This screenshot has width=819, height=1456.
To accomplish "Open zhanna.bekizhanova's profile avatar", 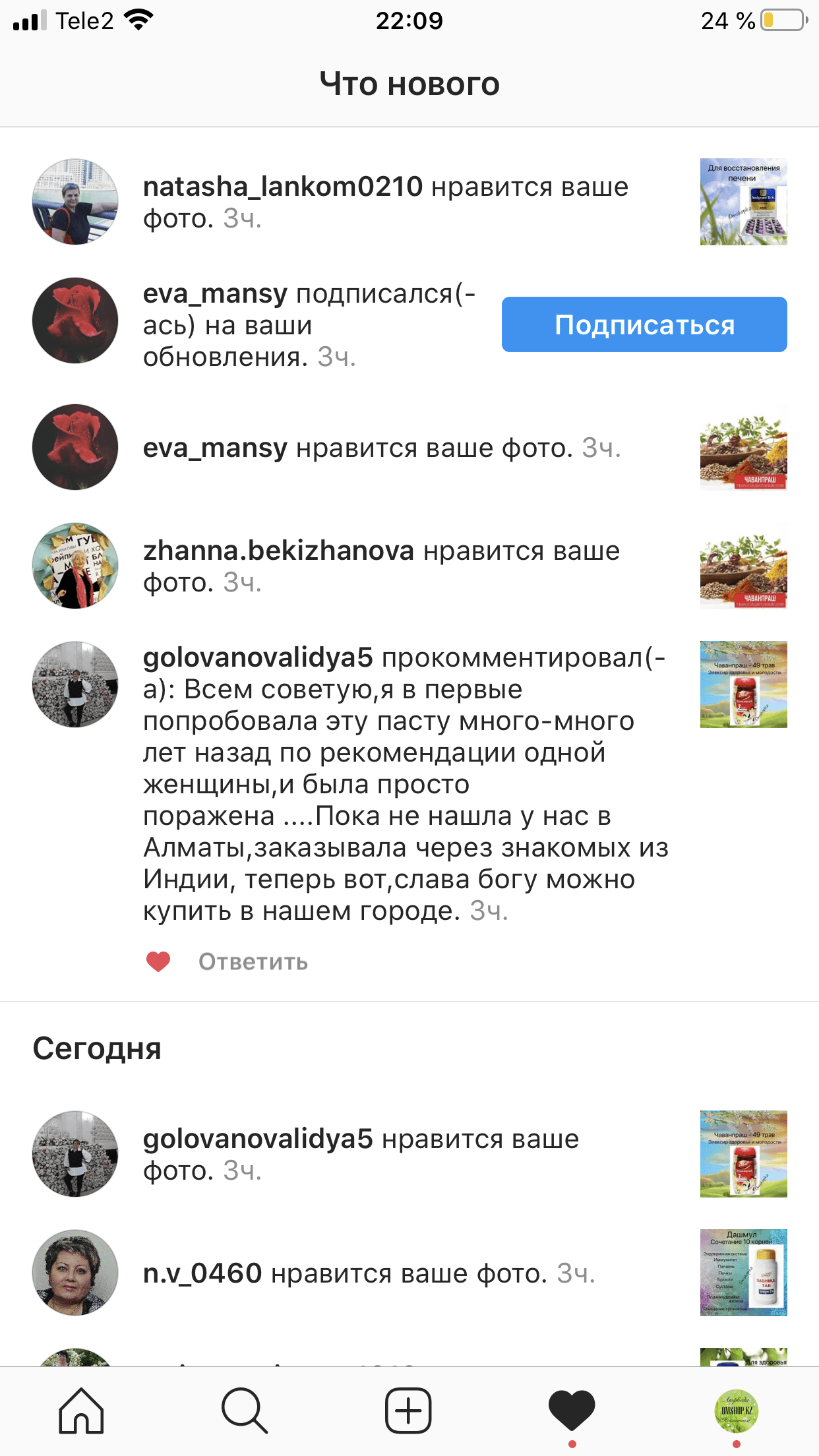I will click(75, 566).
